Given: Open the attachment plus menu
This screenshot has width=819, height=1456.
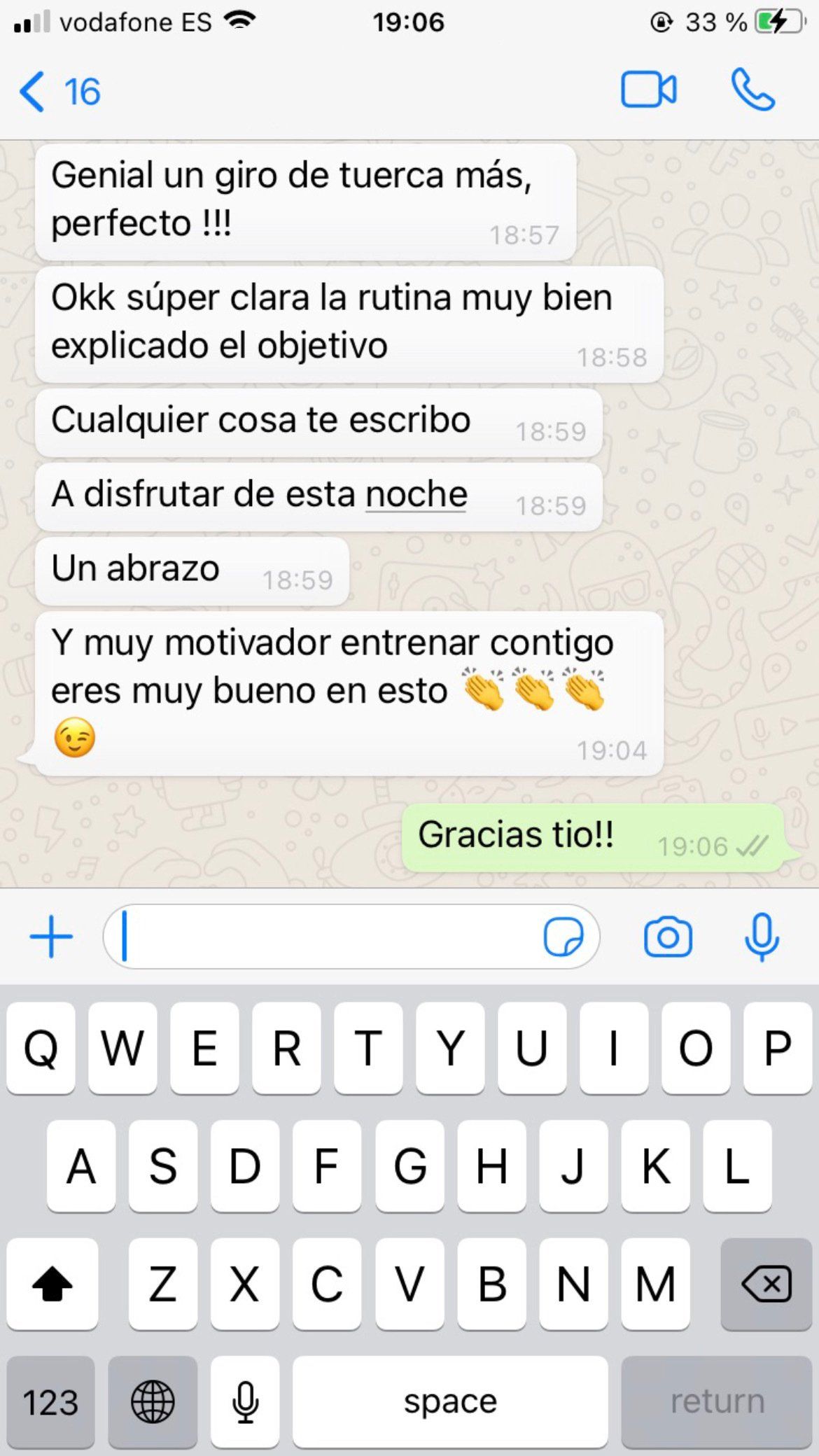Looking at the screenshot, I should tap(51, 937).
